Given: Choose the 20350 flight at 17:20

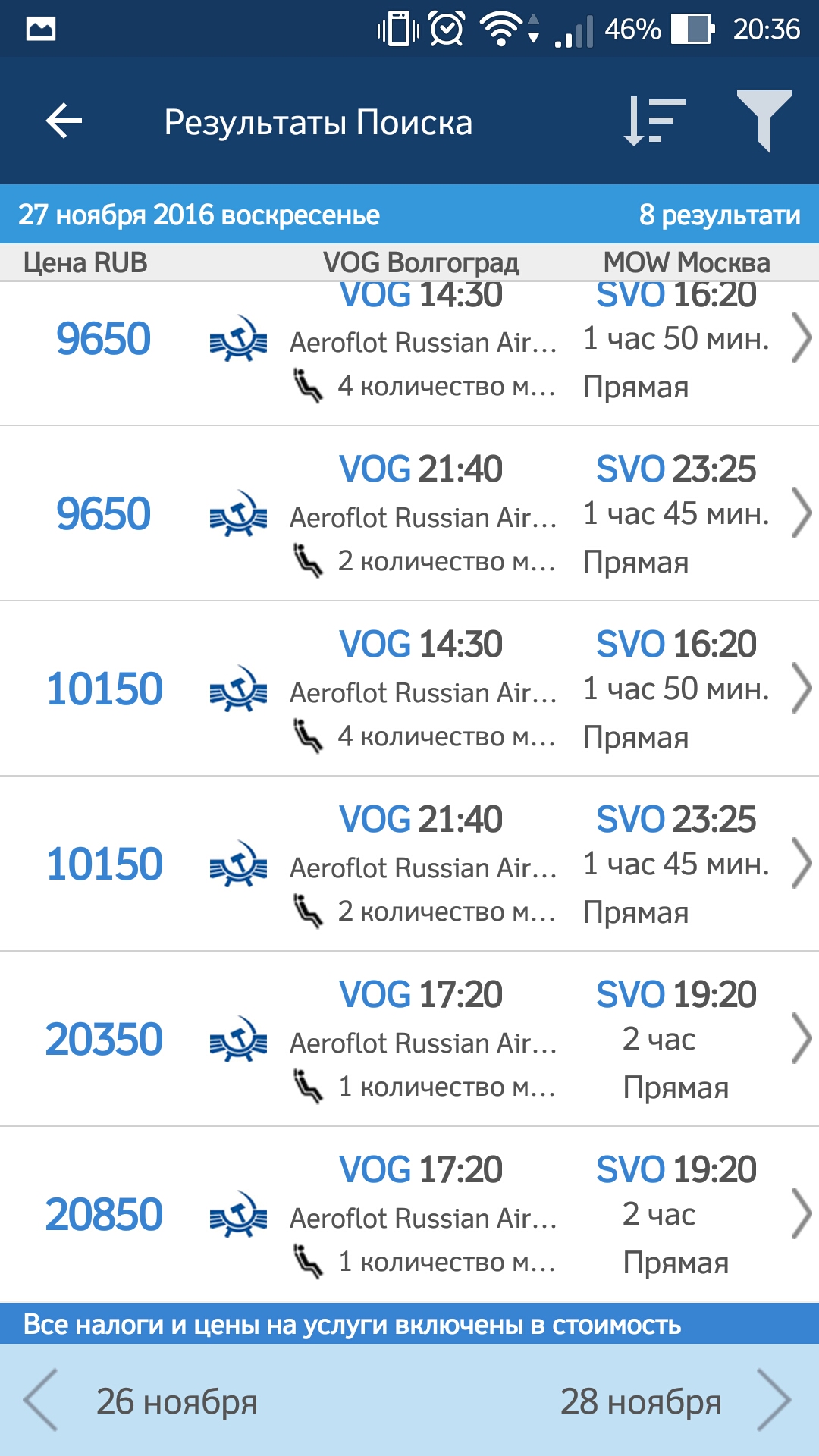Looking at the screenshot, I should pos(409,1040).
